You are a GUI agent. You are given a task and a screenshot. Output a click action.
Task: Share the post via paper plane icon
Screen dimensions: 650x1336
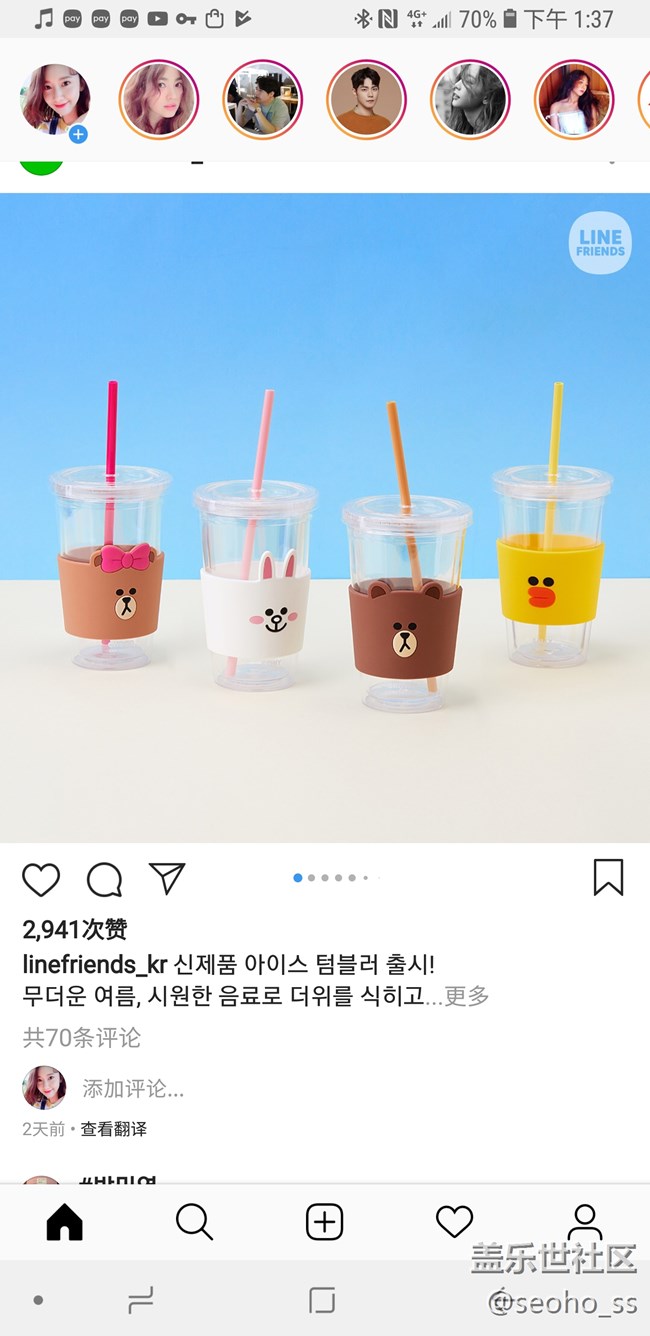[167, 878]
